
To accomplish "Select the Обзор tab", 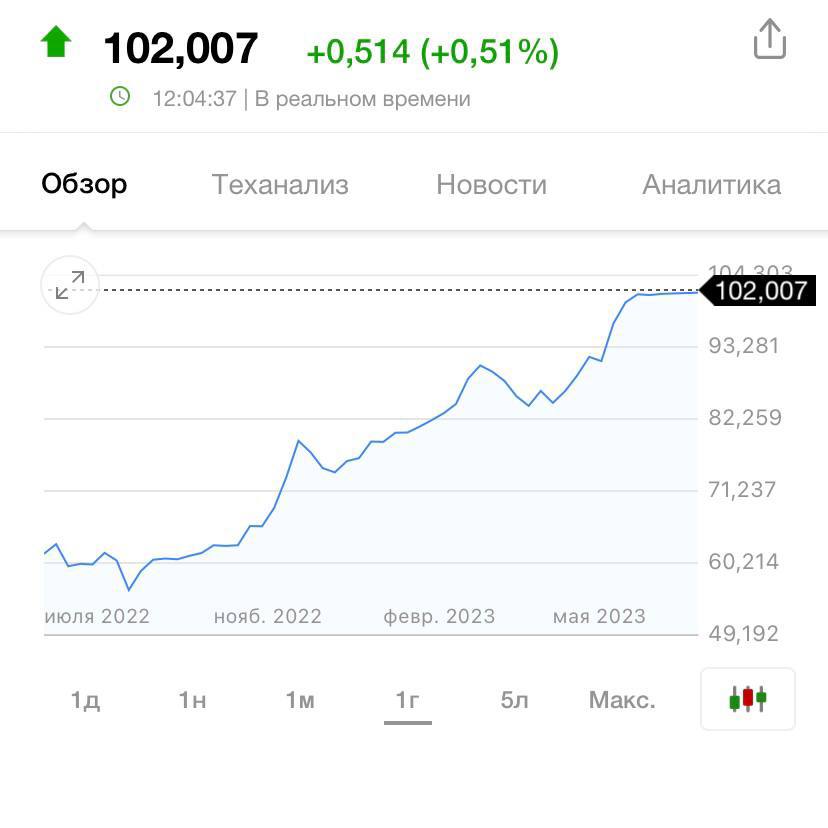I will pyautogui.click(x=84, y=185).
